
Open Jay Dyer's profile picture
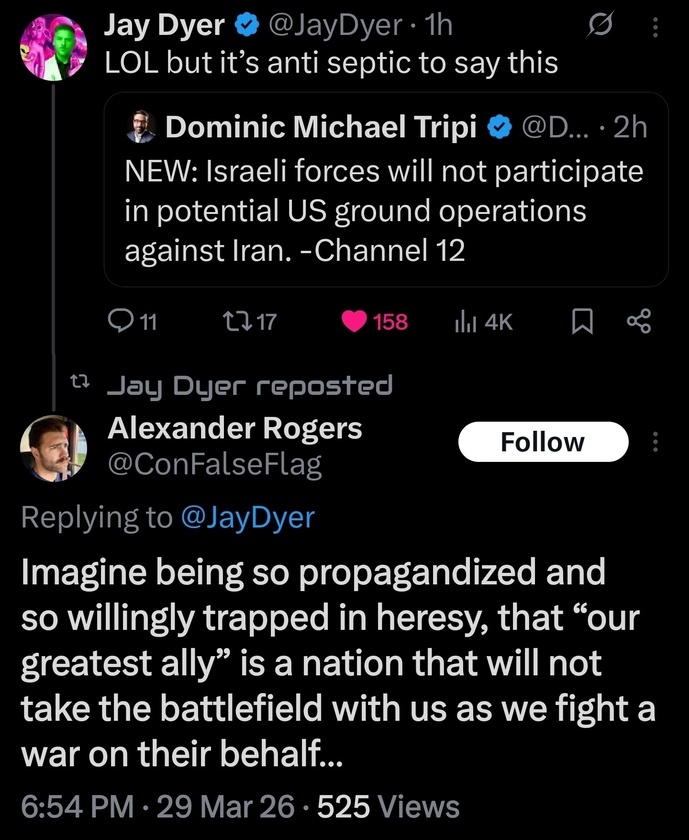(x=53, y=48)
